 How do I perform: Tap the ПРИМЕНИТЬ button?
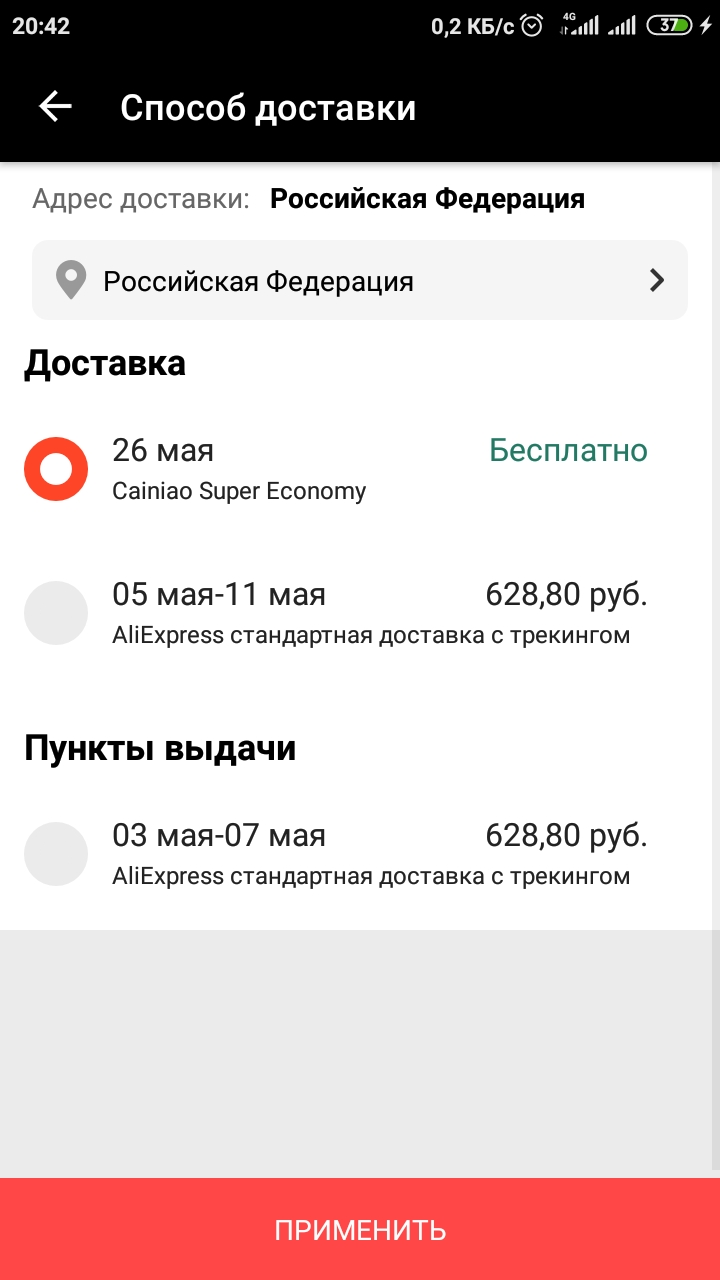(x=360, y=1229)
